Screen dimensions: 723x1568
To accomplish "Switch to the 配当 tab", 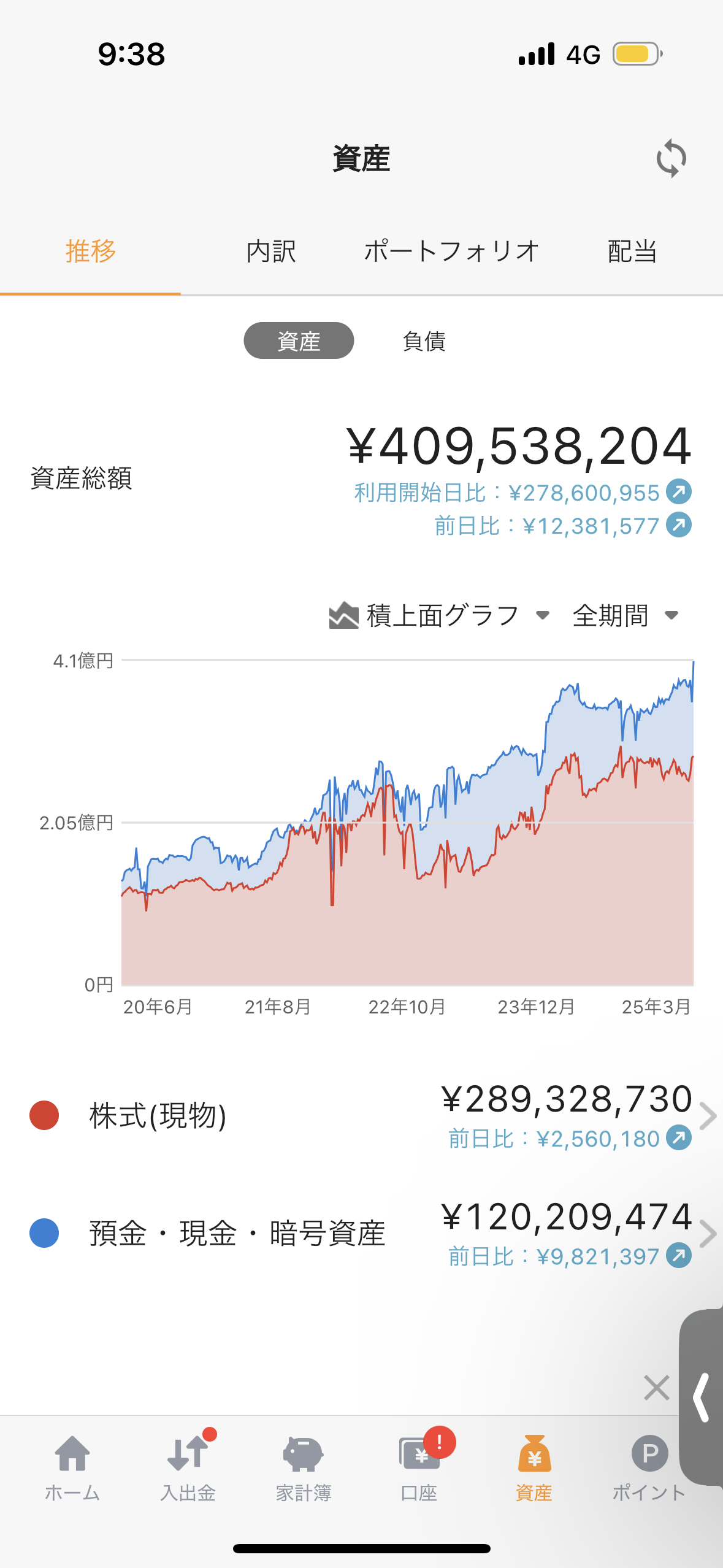I will pyautogui.click(x=632, y=252).
